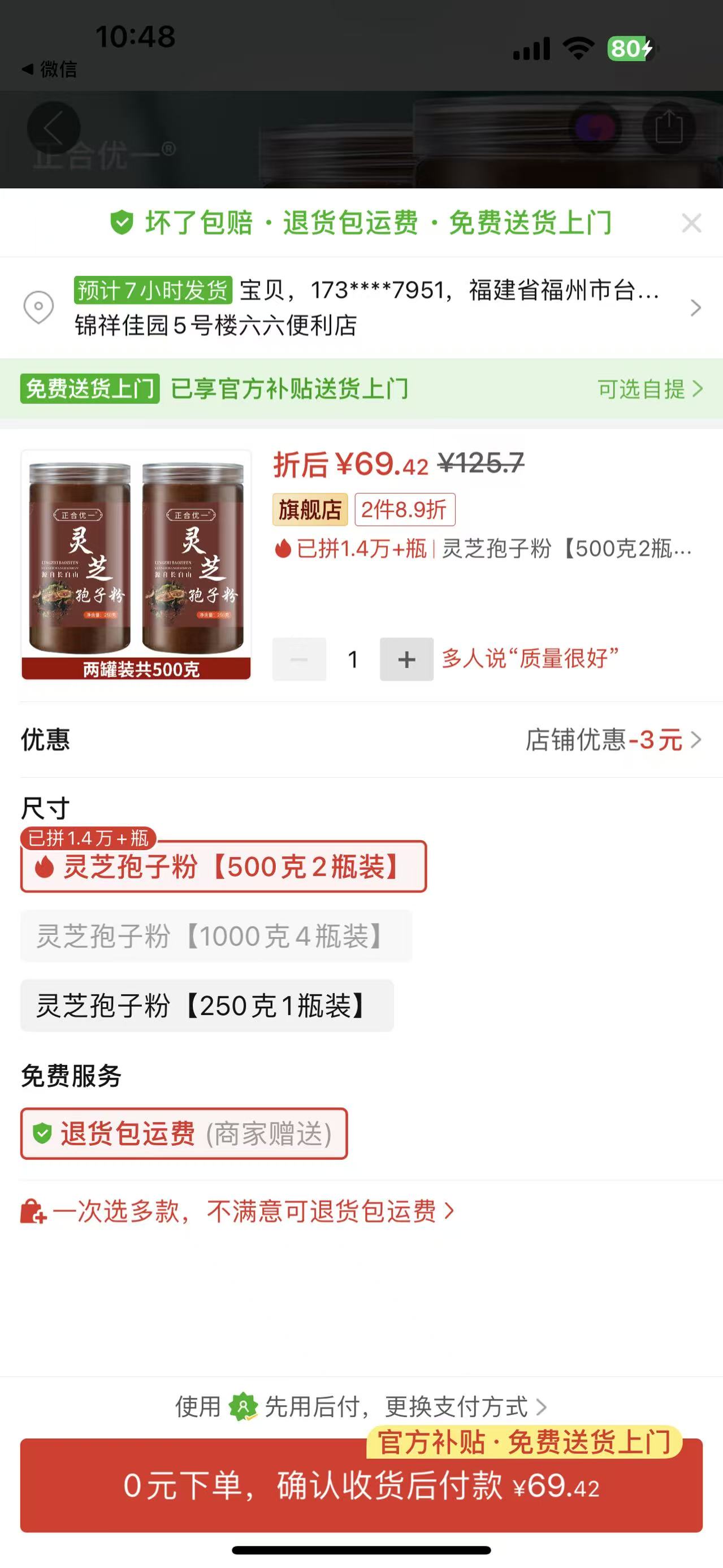This screenshot has height=1568, width=723.
Task: Close the order sheet with the X
Action: click(691, 223)
